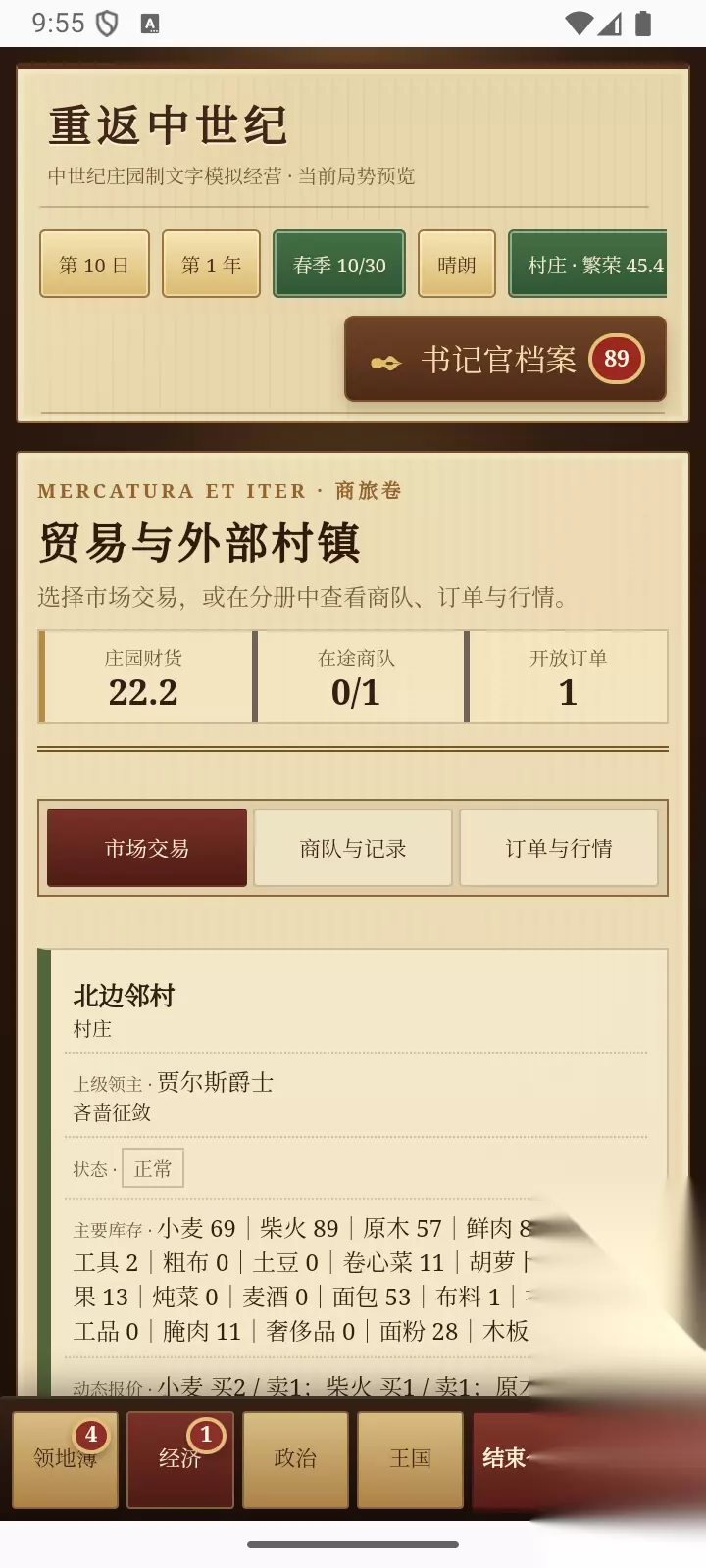The width and height of the screenshot is (706, 1568).
Task: Switch to the 订单与行情 tab
Action: [559, 848]
